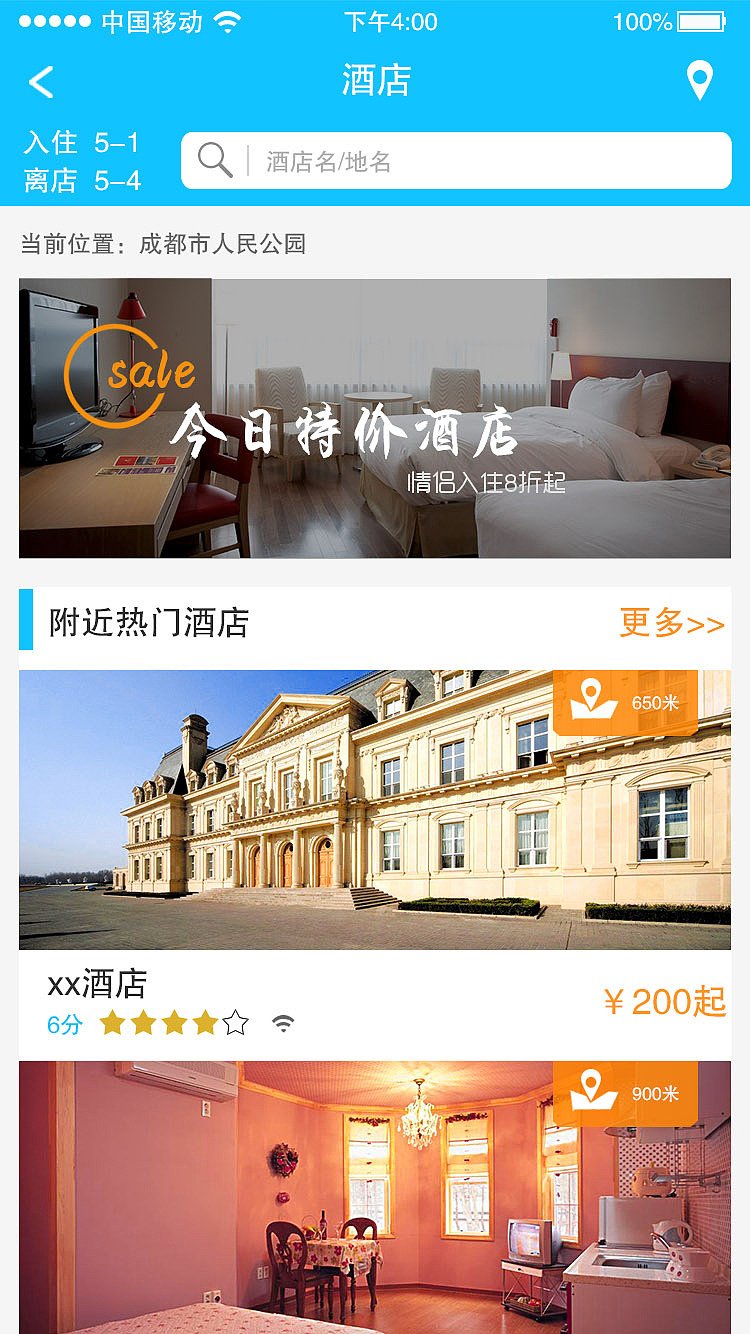Open the map location pin icon
Viewport: 750px width, 1334px height.
click(700, 81)
